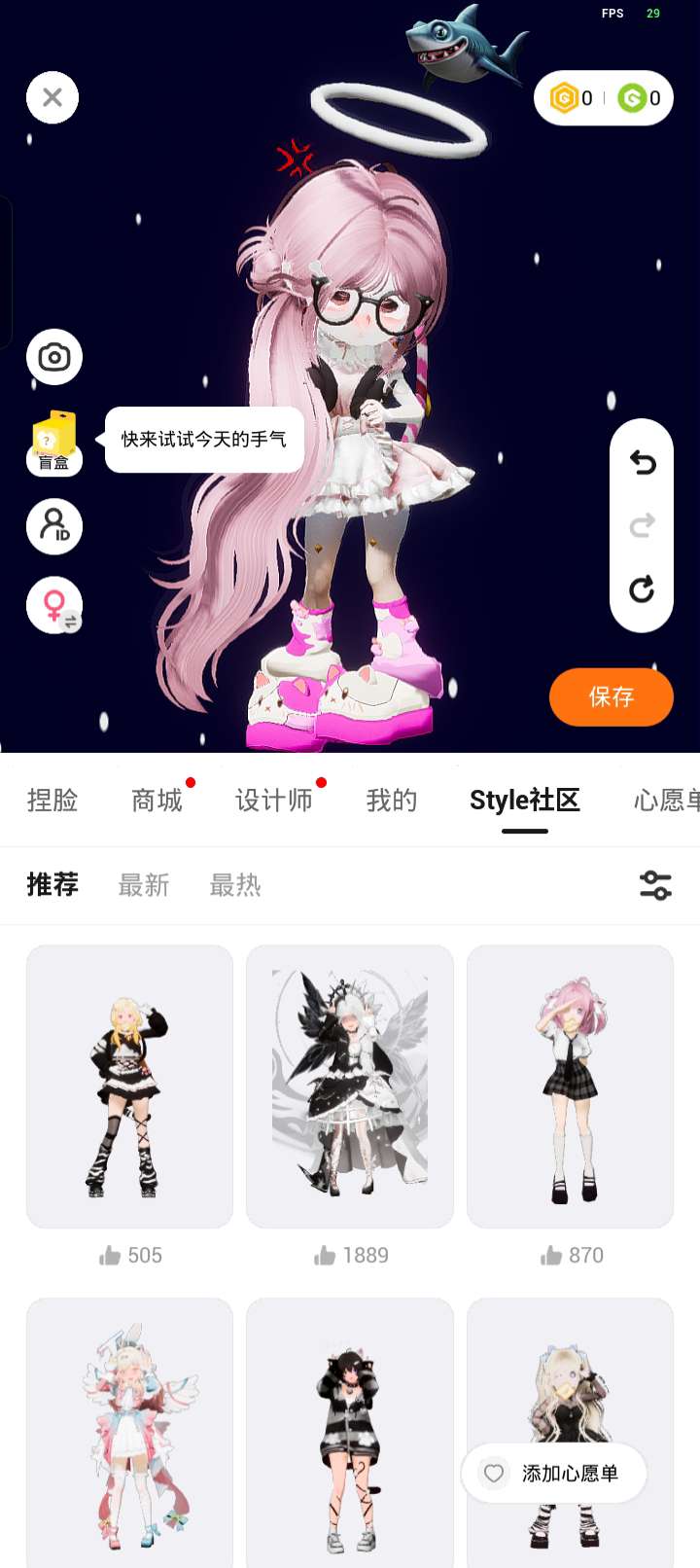The width and height of the screenshot is (700, 1568).
Task: View the black-winged outfit with 1889 likes
Action: pos(350,1086)
